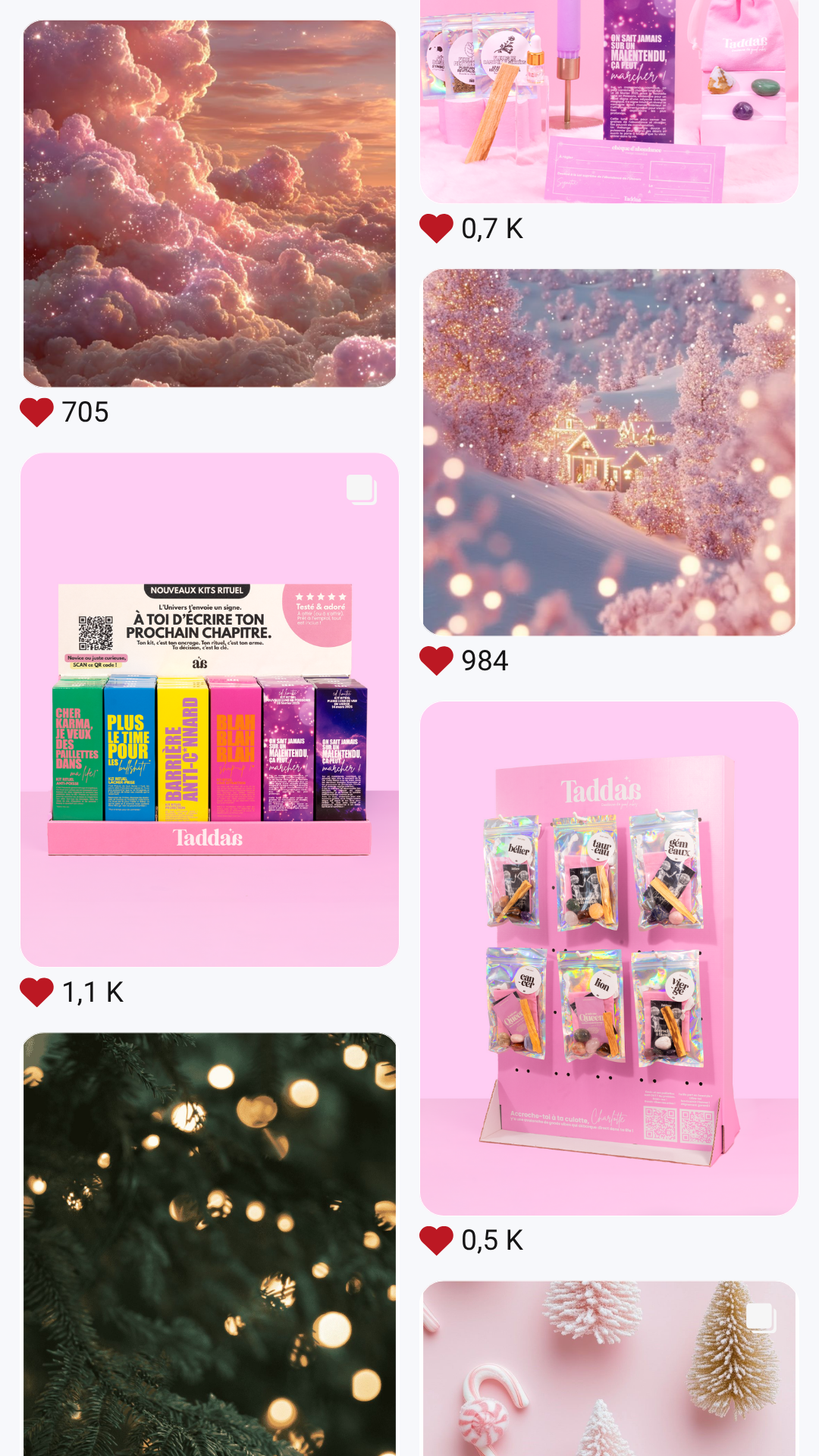
Task: Open the pink bottle-brush trees post
Action: click(609, 1368)
